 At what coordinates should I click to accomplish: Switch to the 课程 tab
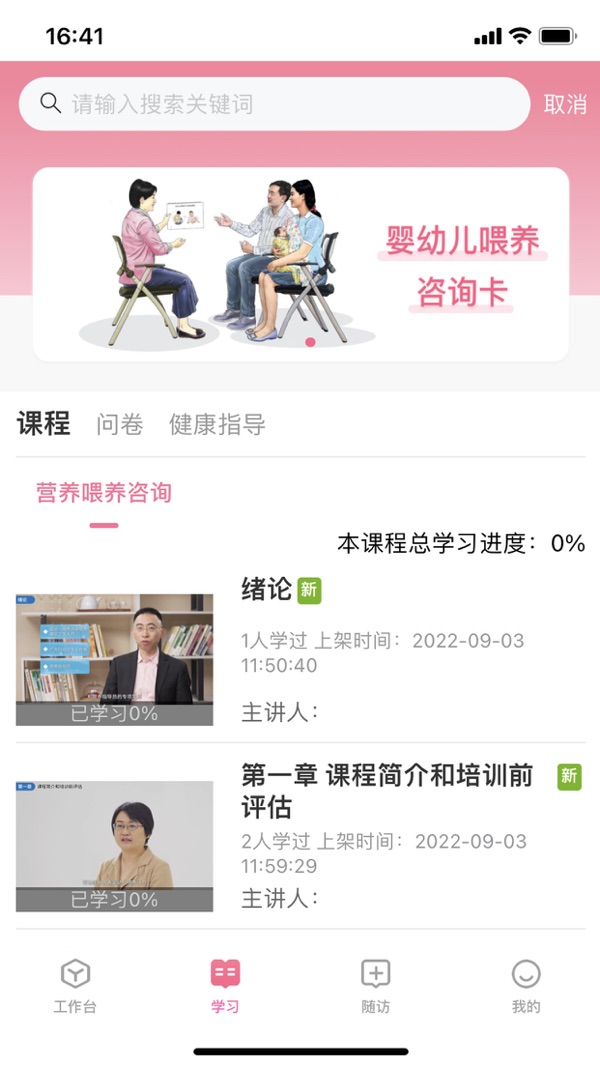[44, 424]
